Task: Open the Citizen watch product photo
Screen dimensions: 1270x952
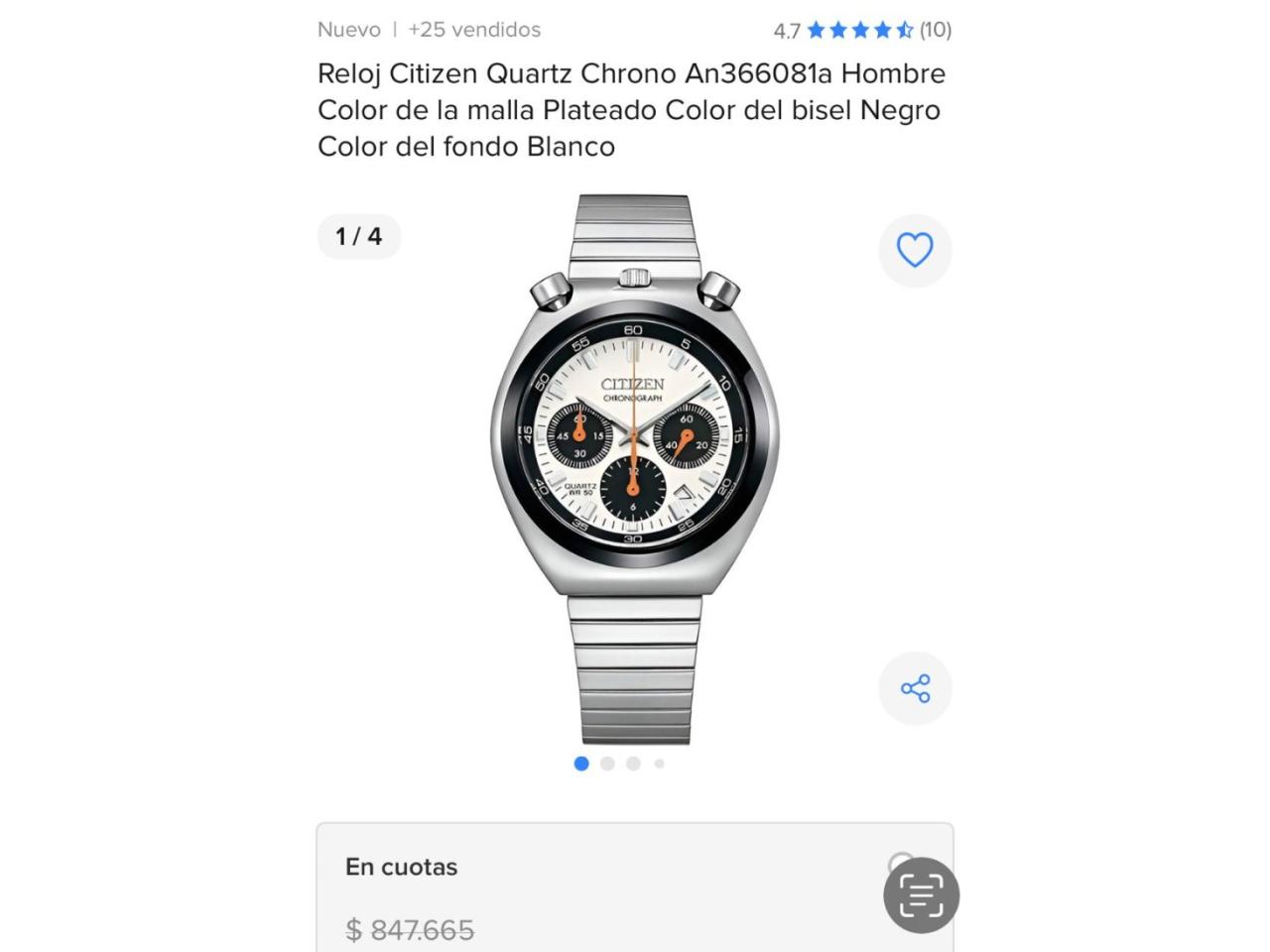Action: pos(635,468)
